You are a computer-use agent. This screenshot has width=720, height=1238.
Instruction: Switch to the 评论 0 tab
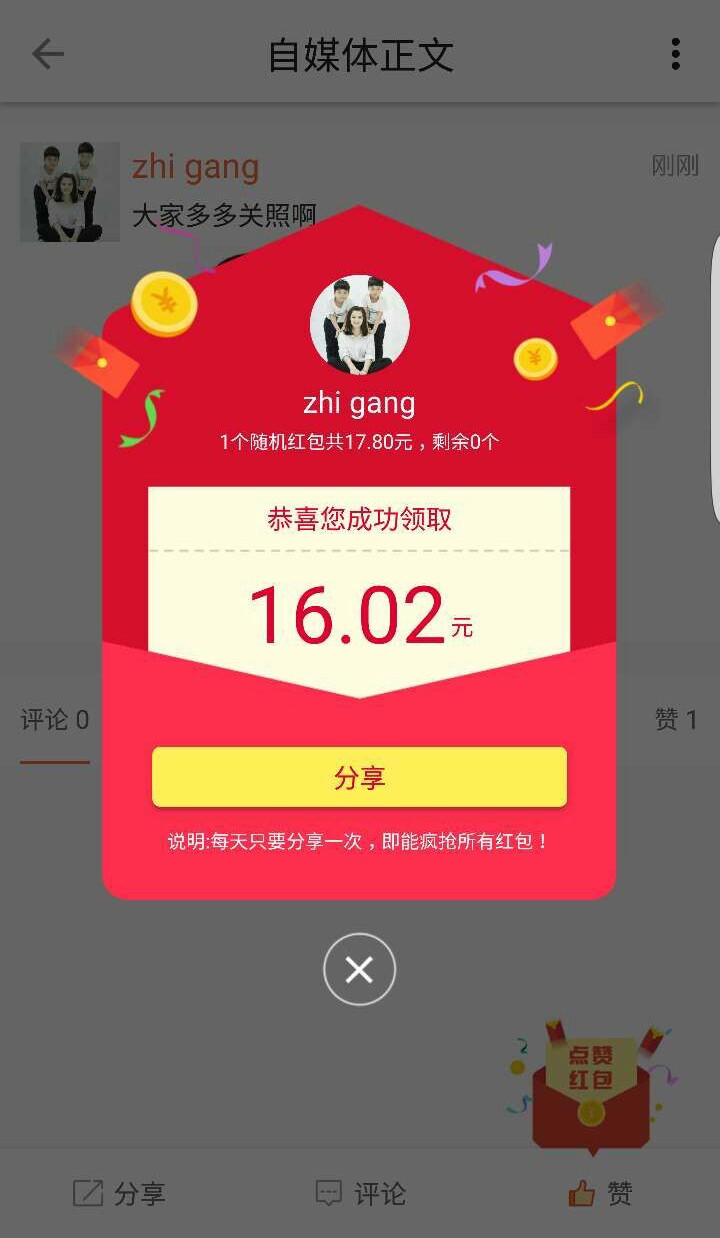pos(55,720)
